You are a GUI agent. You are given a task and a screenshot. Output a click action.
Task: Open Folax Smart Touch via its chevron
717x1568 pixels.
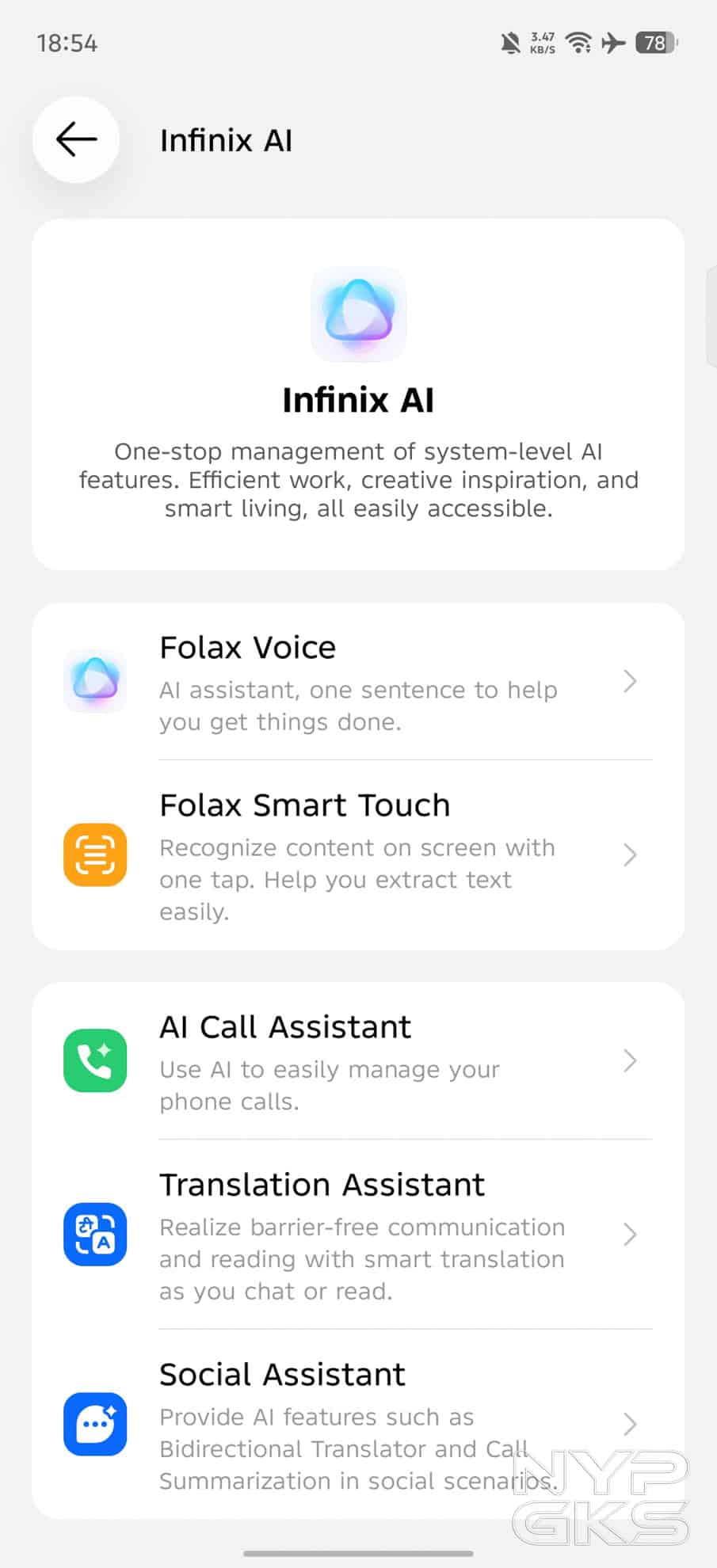pyautogui.click(x=629, y=854)
